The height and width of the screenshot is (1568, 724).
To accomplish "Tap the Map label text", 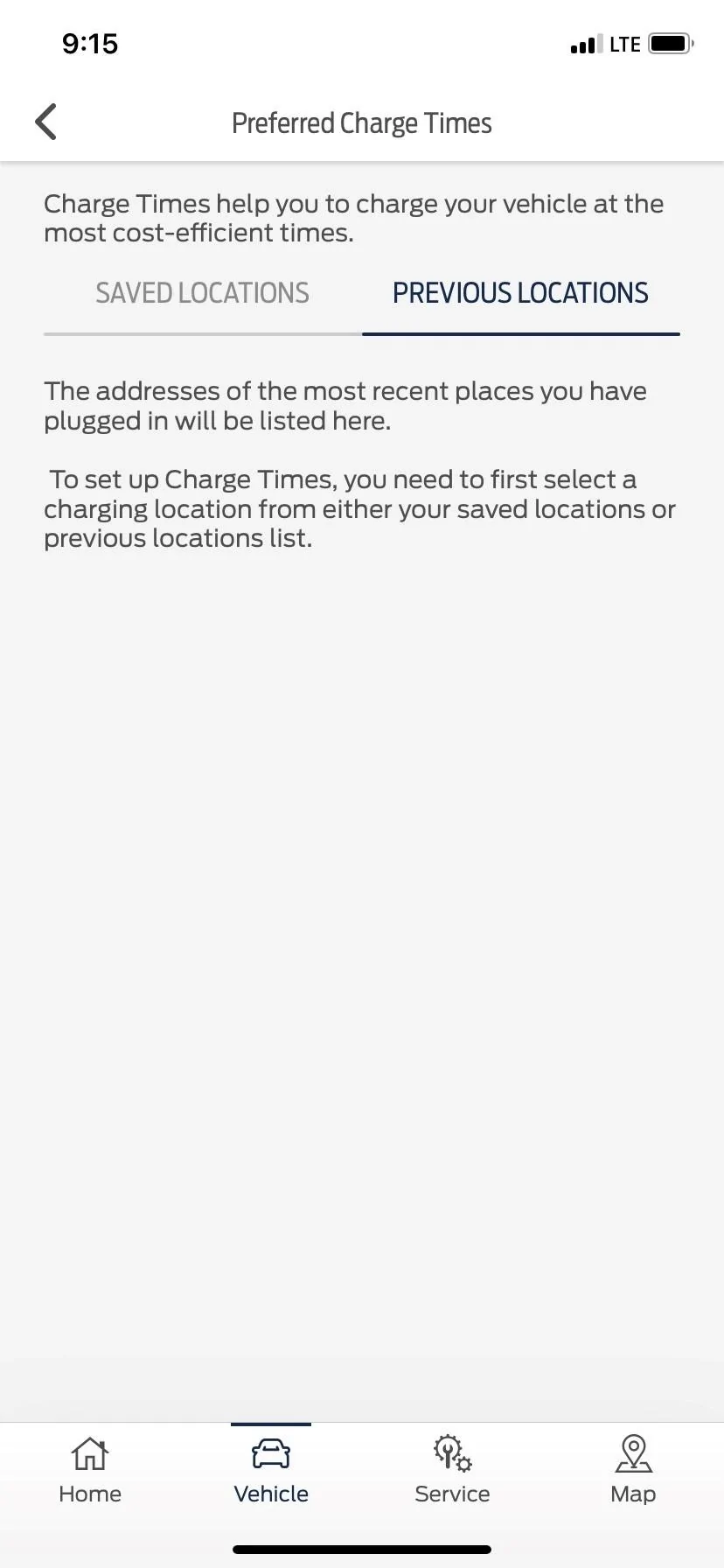I will (x=632, y=1494).
